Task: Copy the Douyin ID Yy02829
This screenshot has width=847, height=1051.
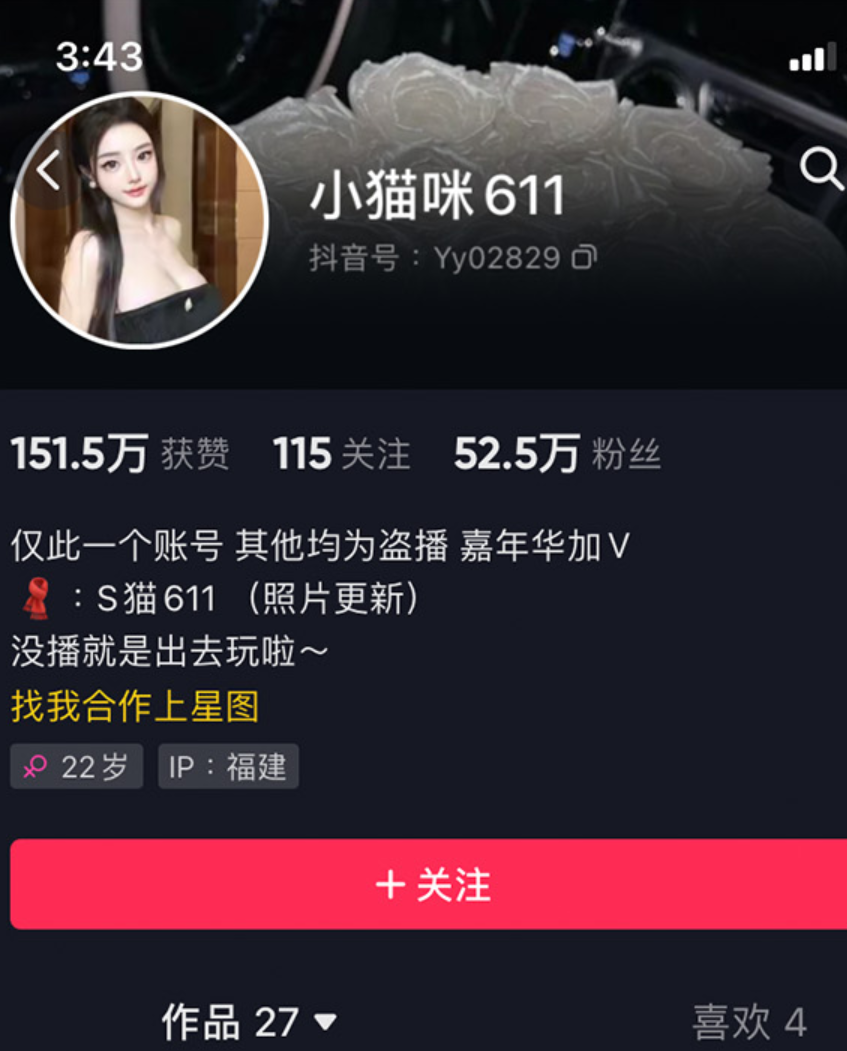Action: coord(584,258)
